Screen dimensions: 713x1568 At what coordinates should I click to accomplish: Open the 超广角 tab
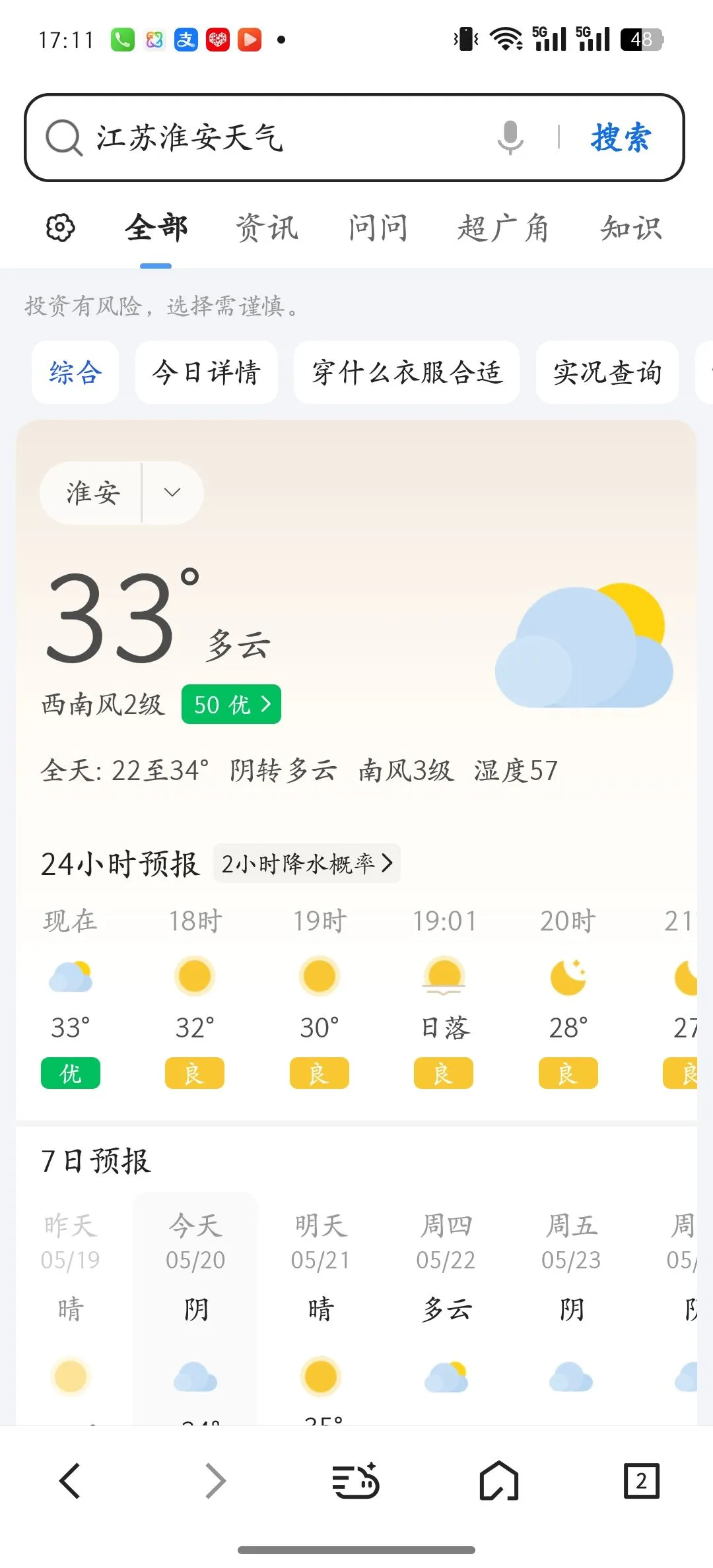(x=503, y=228)
